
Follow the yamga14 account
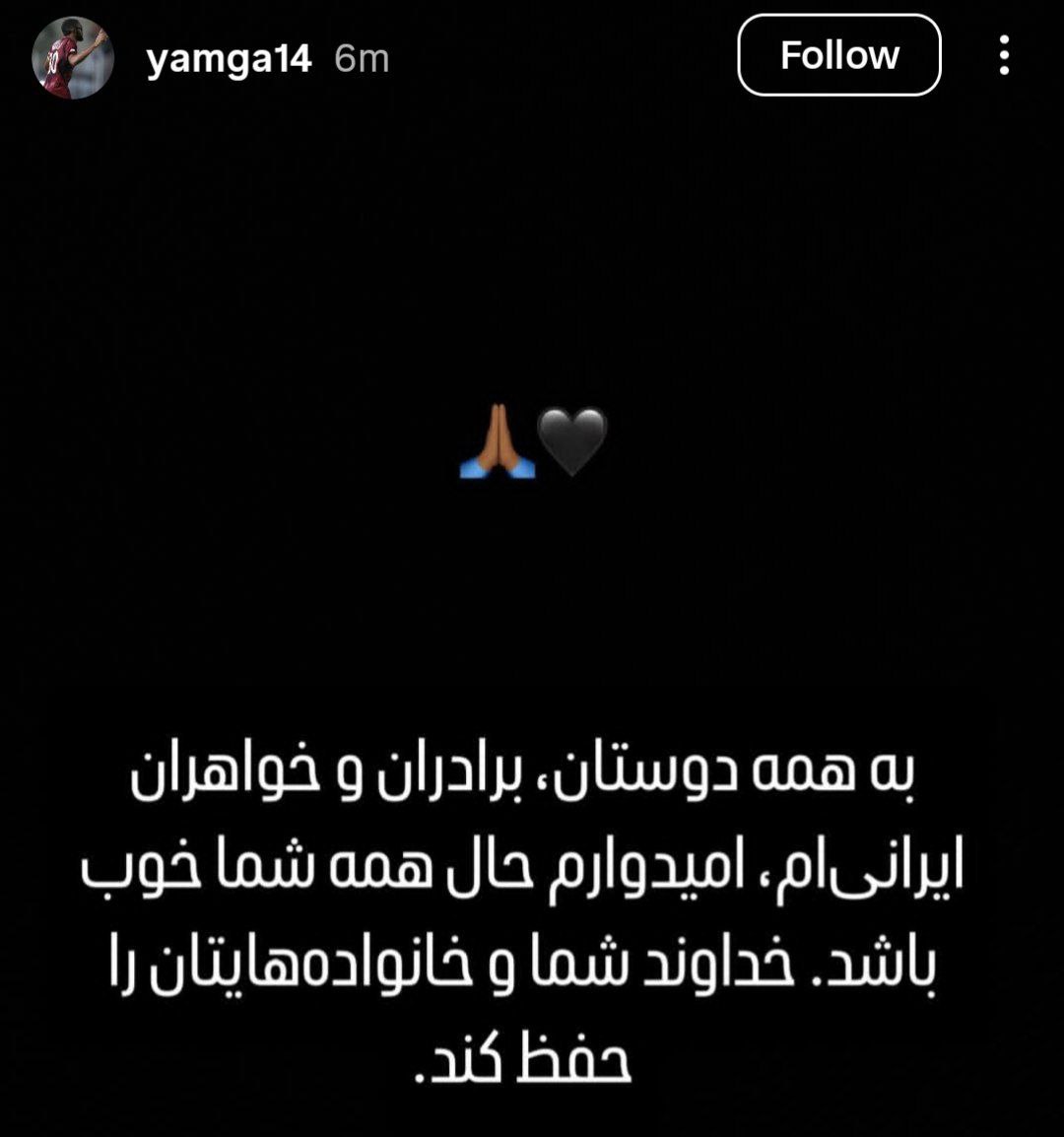tap(839, 55)
